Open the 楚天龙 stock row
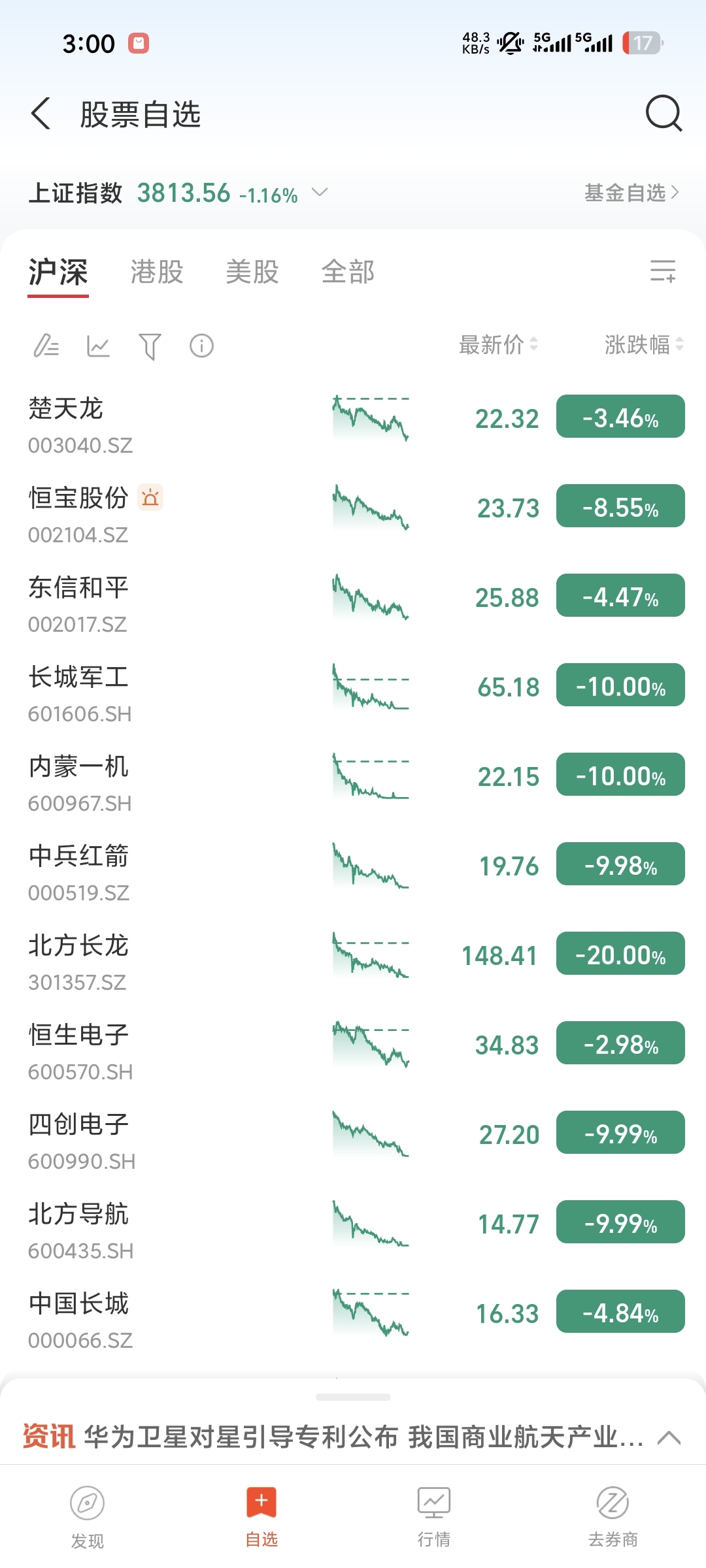The height and width of the screenshot is (1568, 706). [x=353, y=425]
